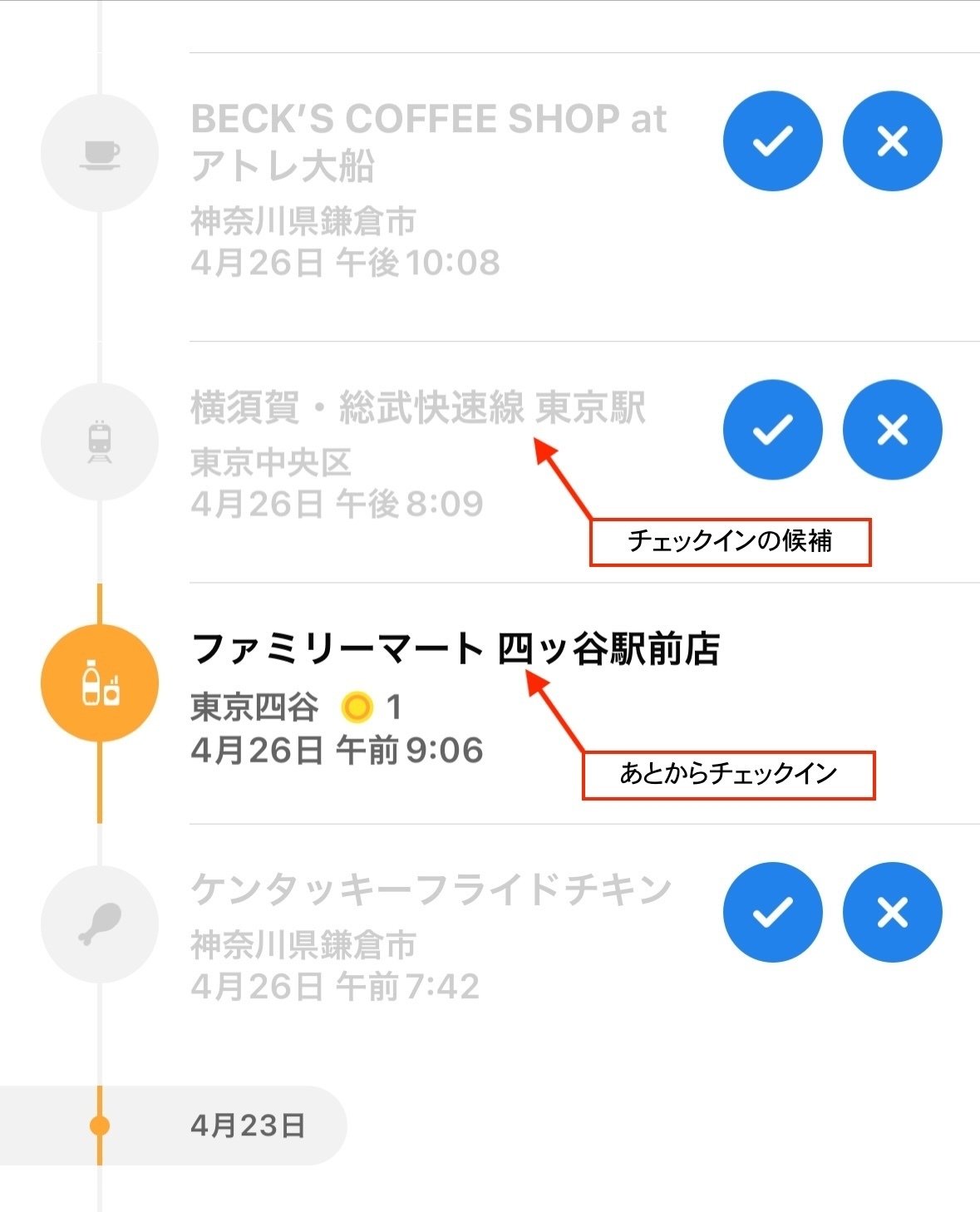Click the あとからチェックイン annotation label
The width and height of the screenshot is (980, 1212).
point(730,775)
